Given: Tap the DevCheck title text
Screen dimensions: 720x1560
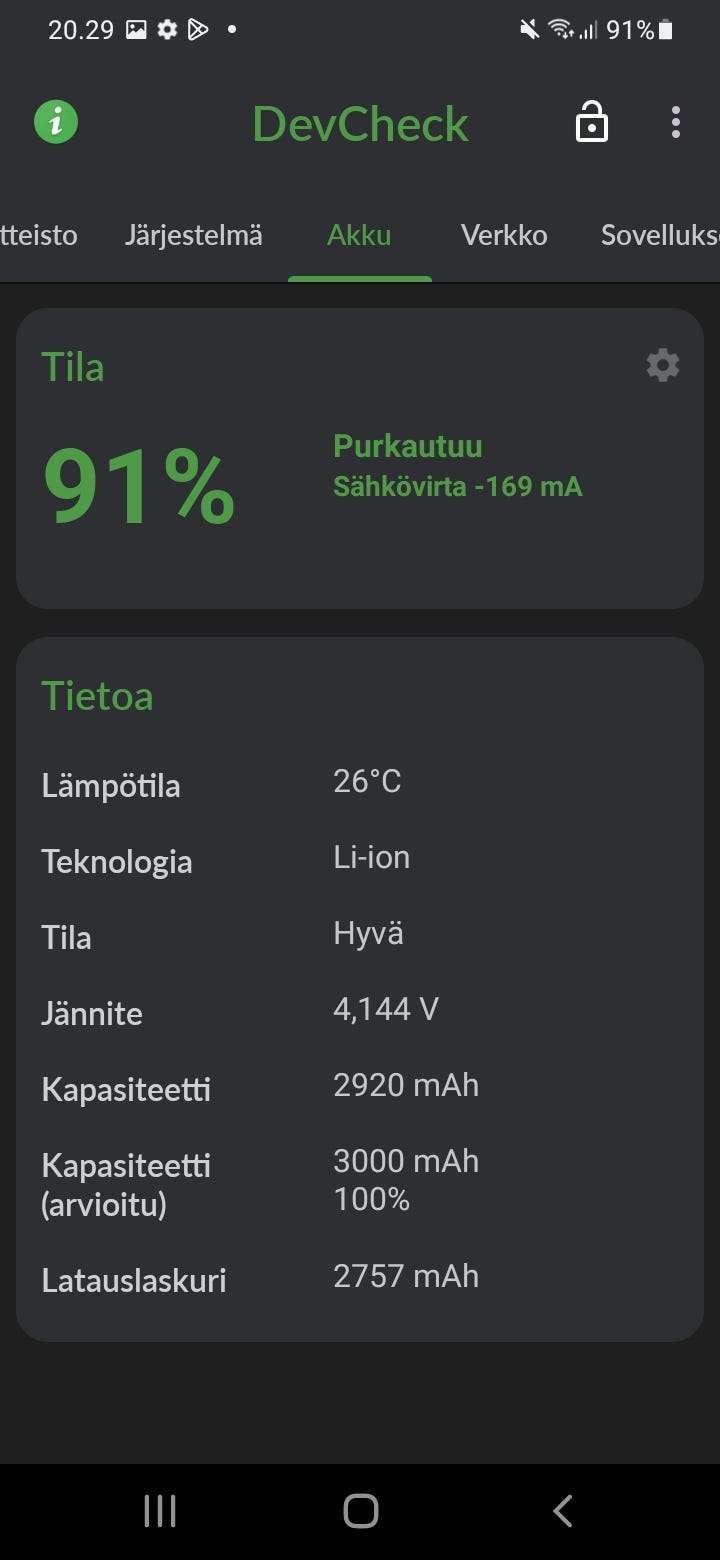Looking at the screenshot, I should (360, 122).
